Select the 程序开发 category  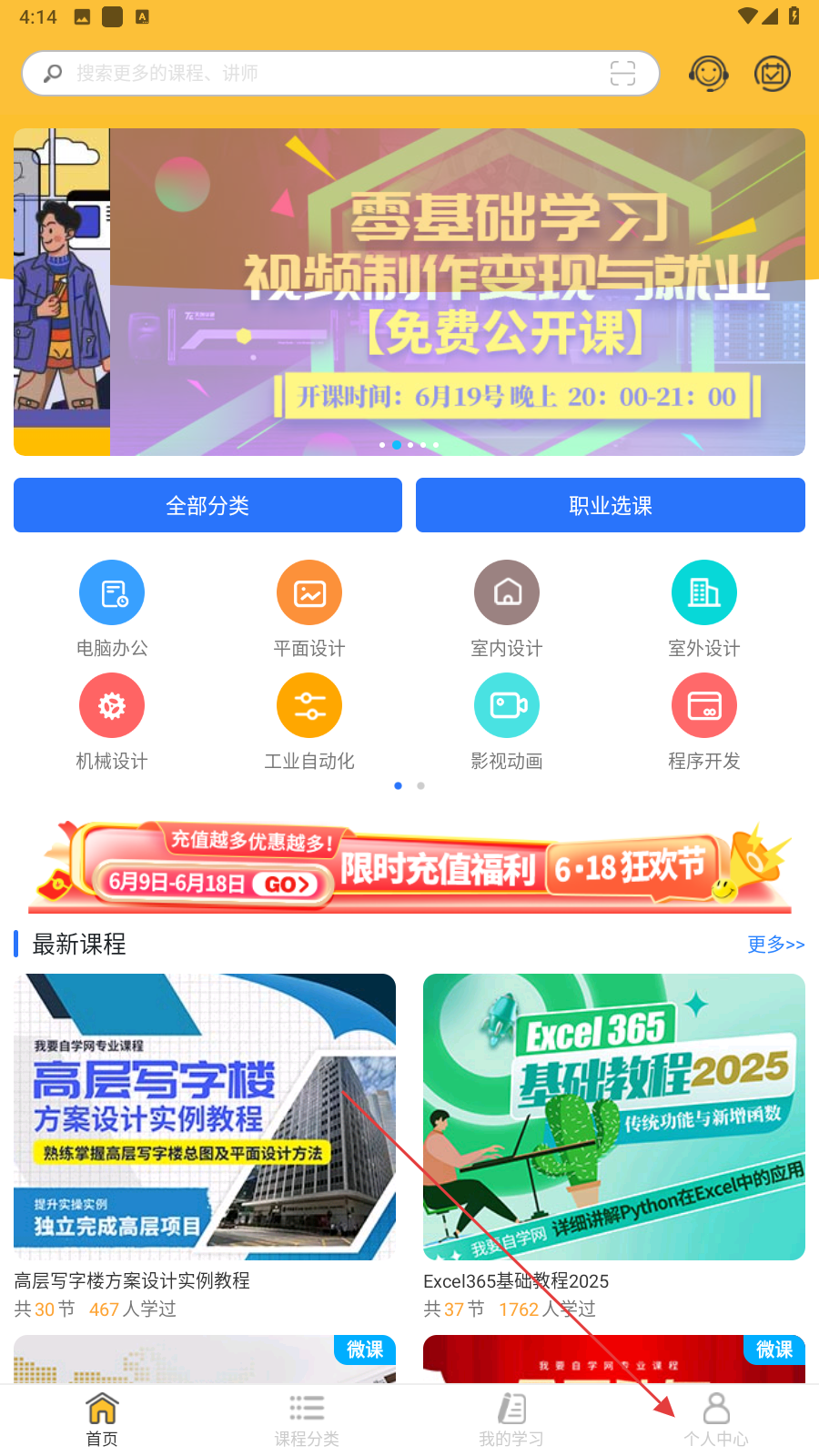point(703,721)
